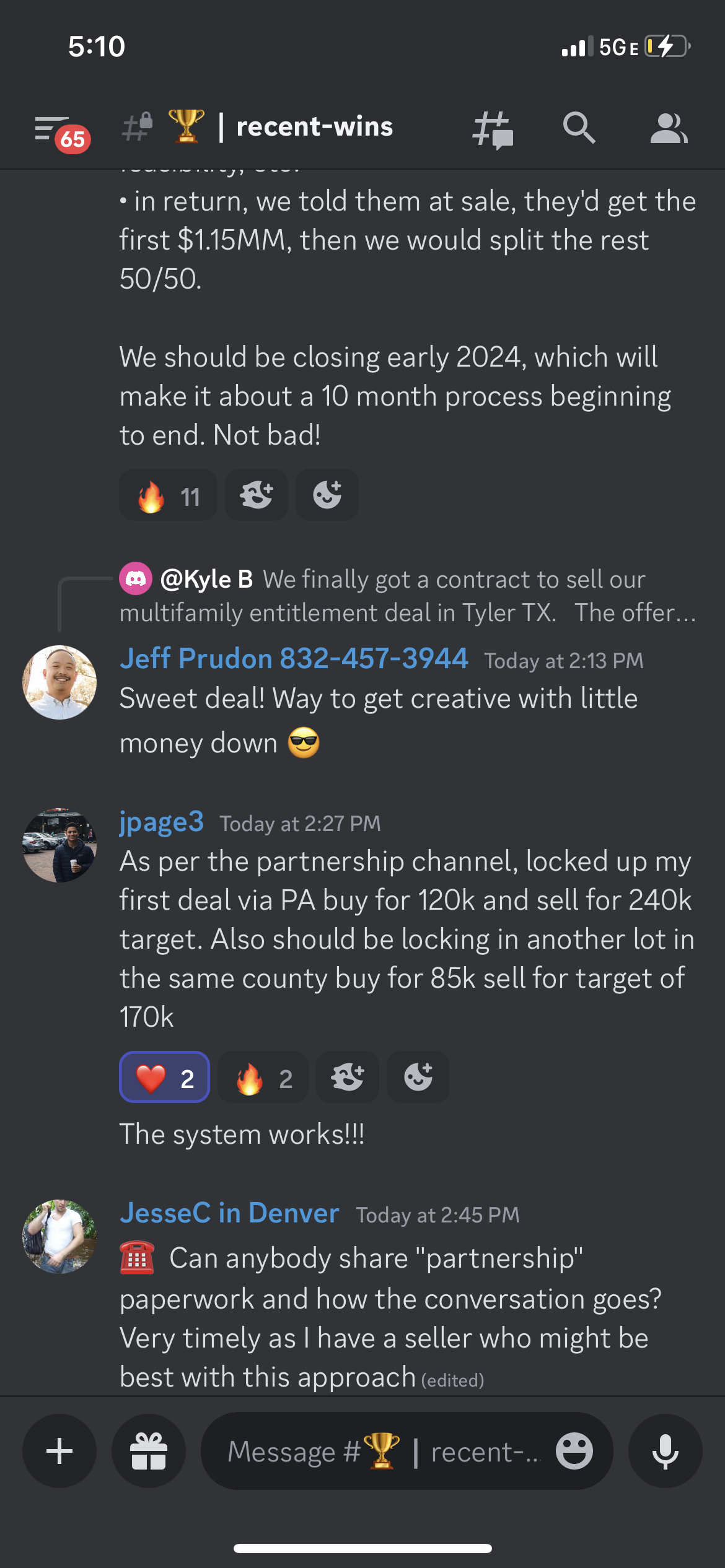725x1568 pixels.
Task: View jpage3's profile via username
Action: [161, 822]
